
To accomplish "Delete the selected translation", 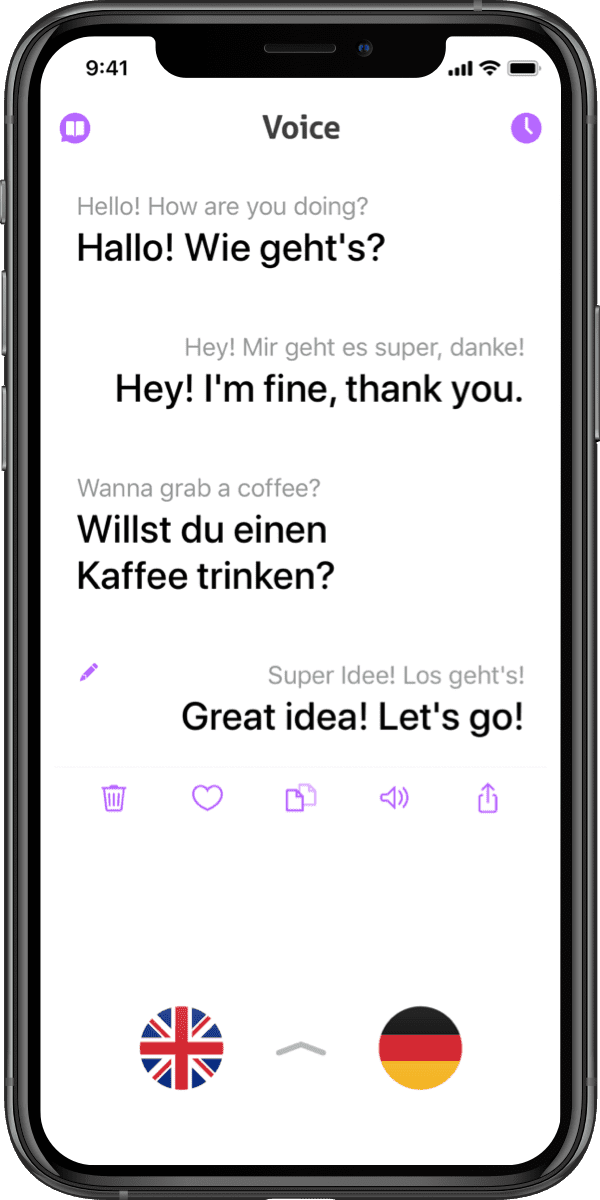I will (114, 798).
